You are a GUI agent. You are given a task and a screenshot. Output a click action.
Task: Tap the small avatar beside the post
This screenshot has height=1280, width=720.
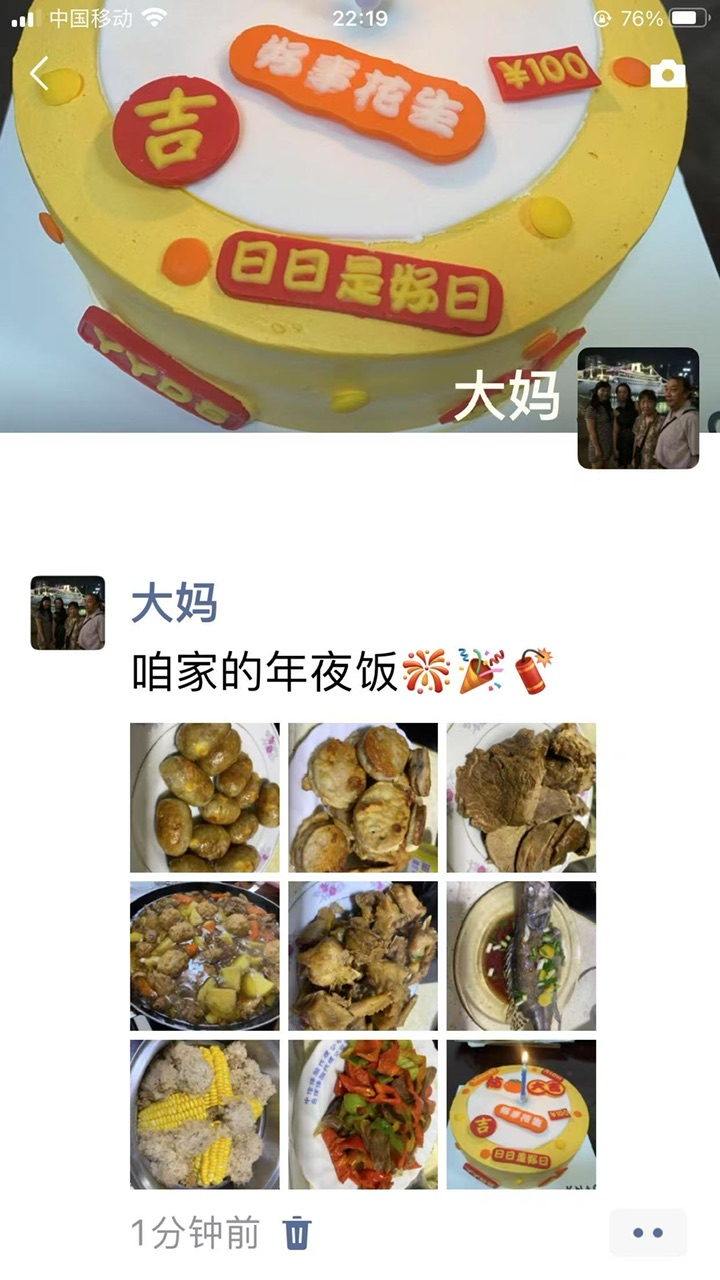tap(68, 613)
